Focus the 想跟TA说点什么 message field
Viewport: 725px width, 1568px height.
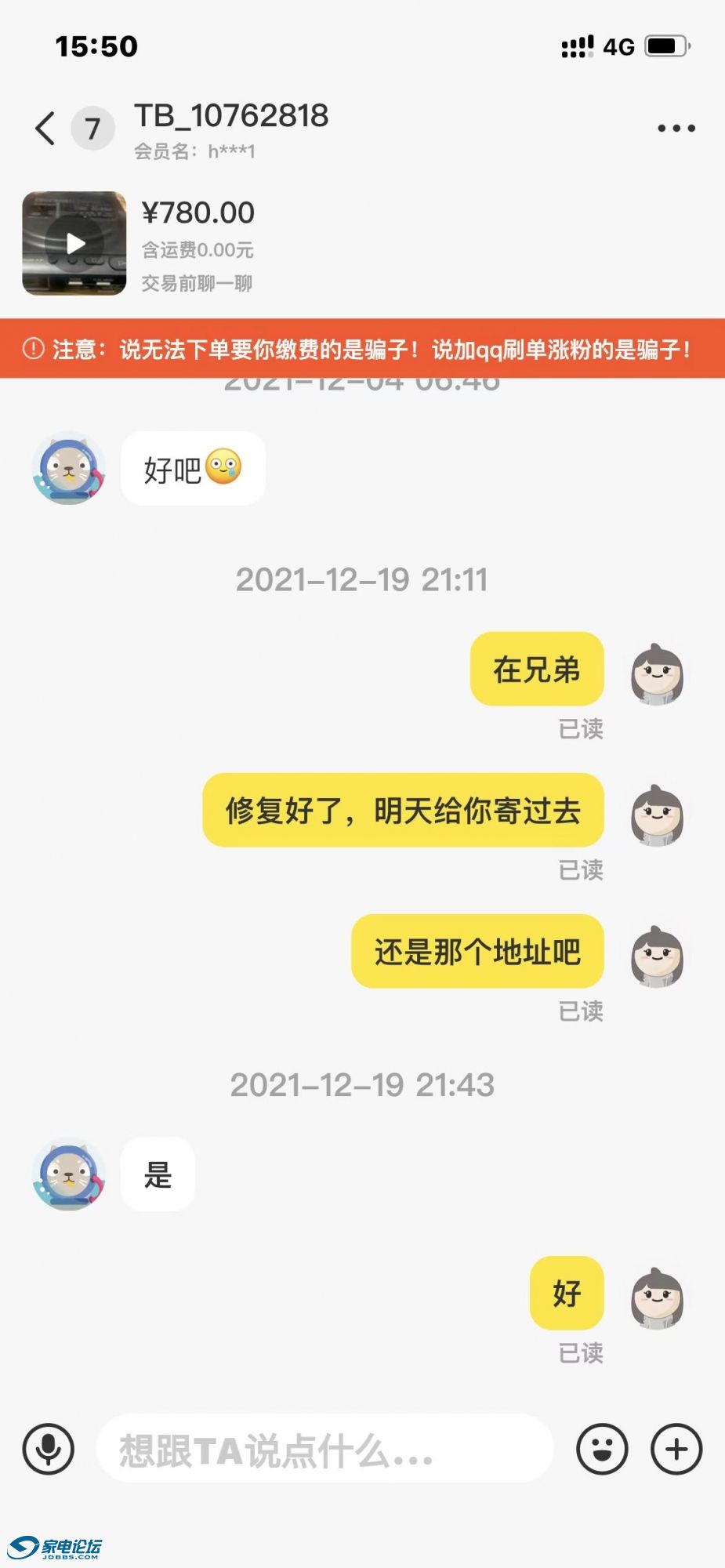[324, 1449]
